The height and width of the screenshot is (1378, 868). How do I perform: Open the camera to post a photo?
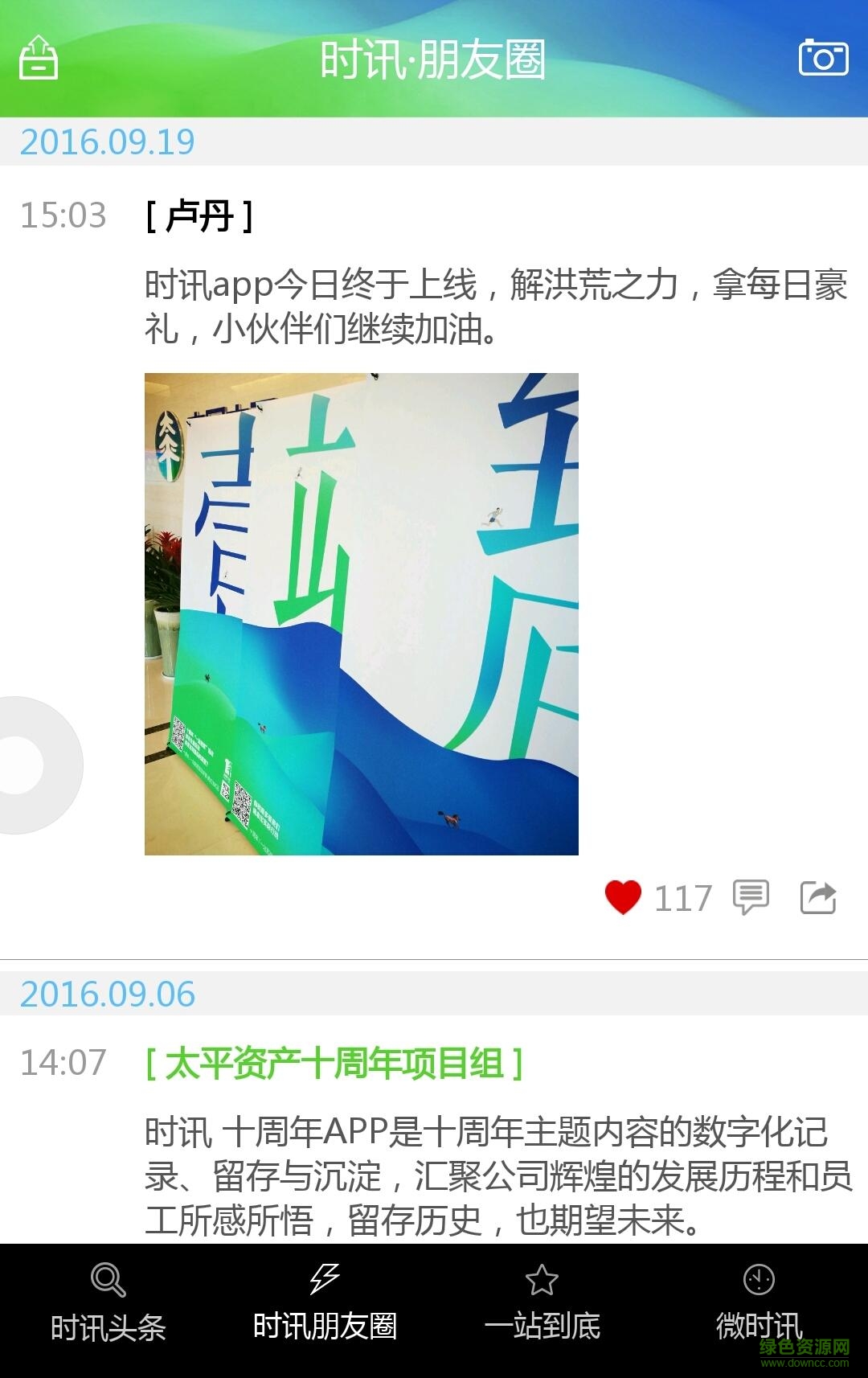[x=823, y=58]
